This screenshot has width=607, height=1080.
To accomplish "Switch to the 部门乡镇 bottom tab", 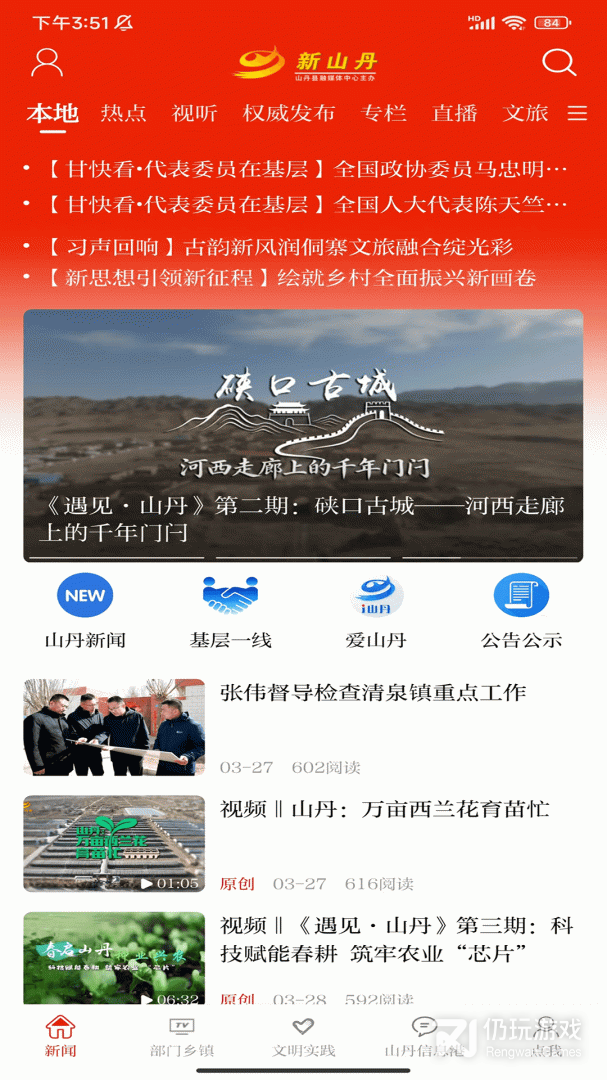I will tap(182, 1037).
